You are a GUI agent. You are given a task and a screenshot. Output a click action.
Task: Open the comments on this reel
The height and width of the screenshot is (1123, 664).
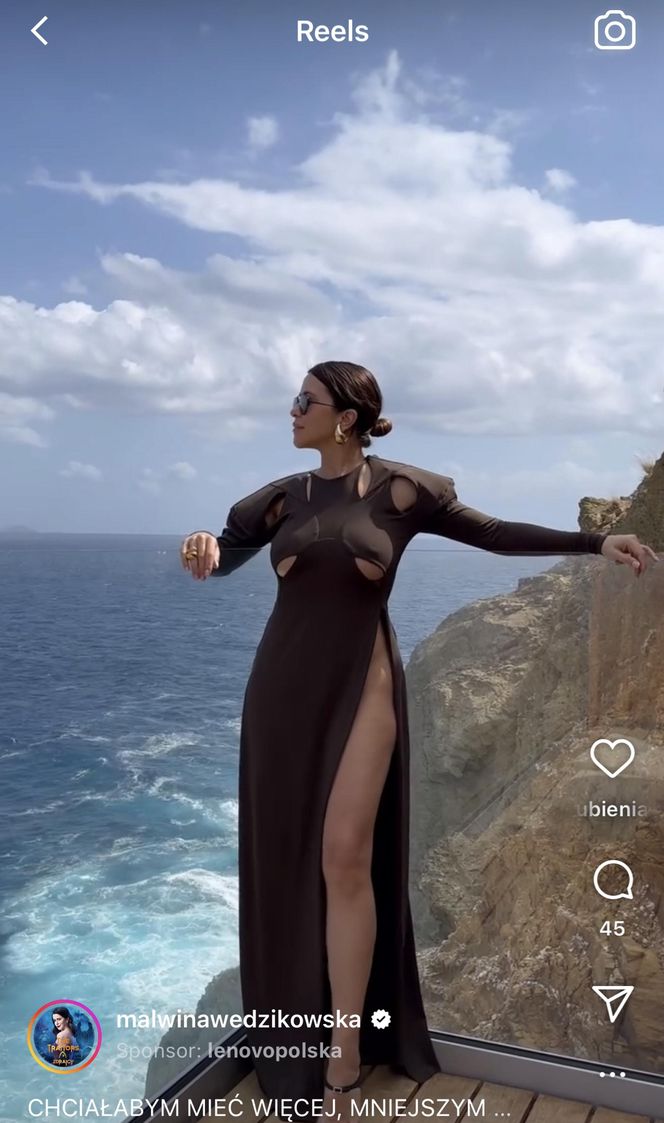pos(612,881)
